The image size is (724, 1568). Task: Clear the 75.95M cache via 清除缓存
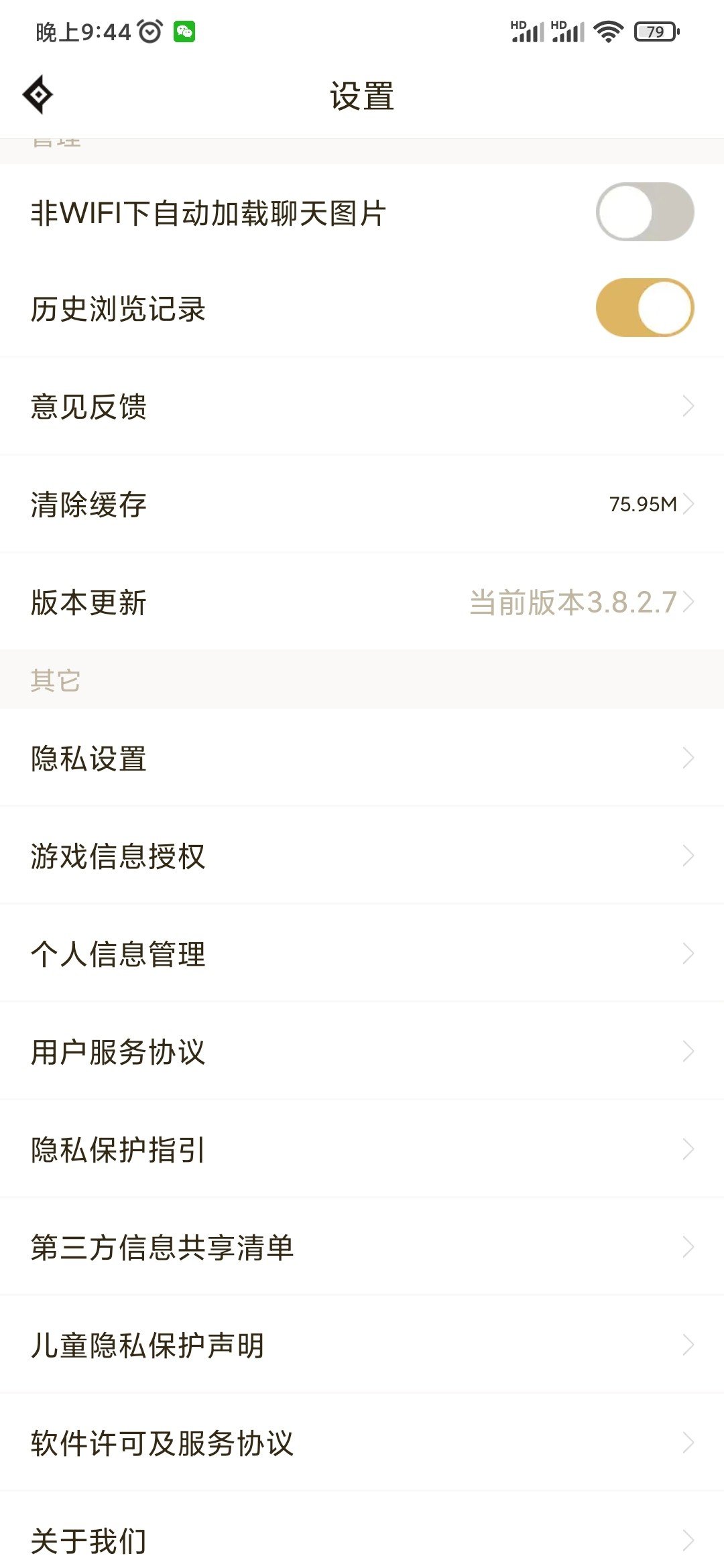[362, 504]
